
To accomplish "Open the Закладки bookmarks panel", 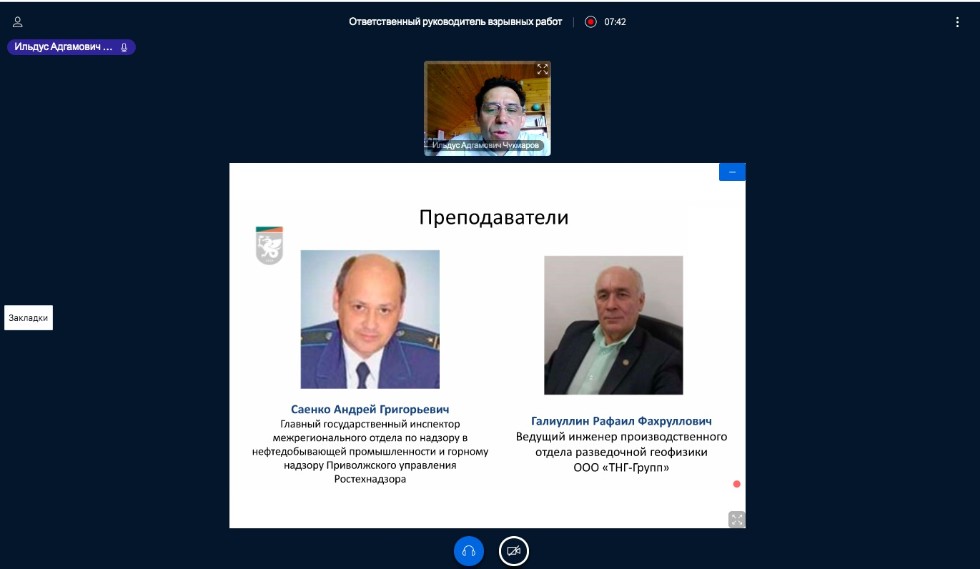I will point(28,318).
